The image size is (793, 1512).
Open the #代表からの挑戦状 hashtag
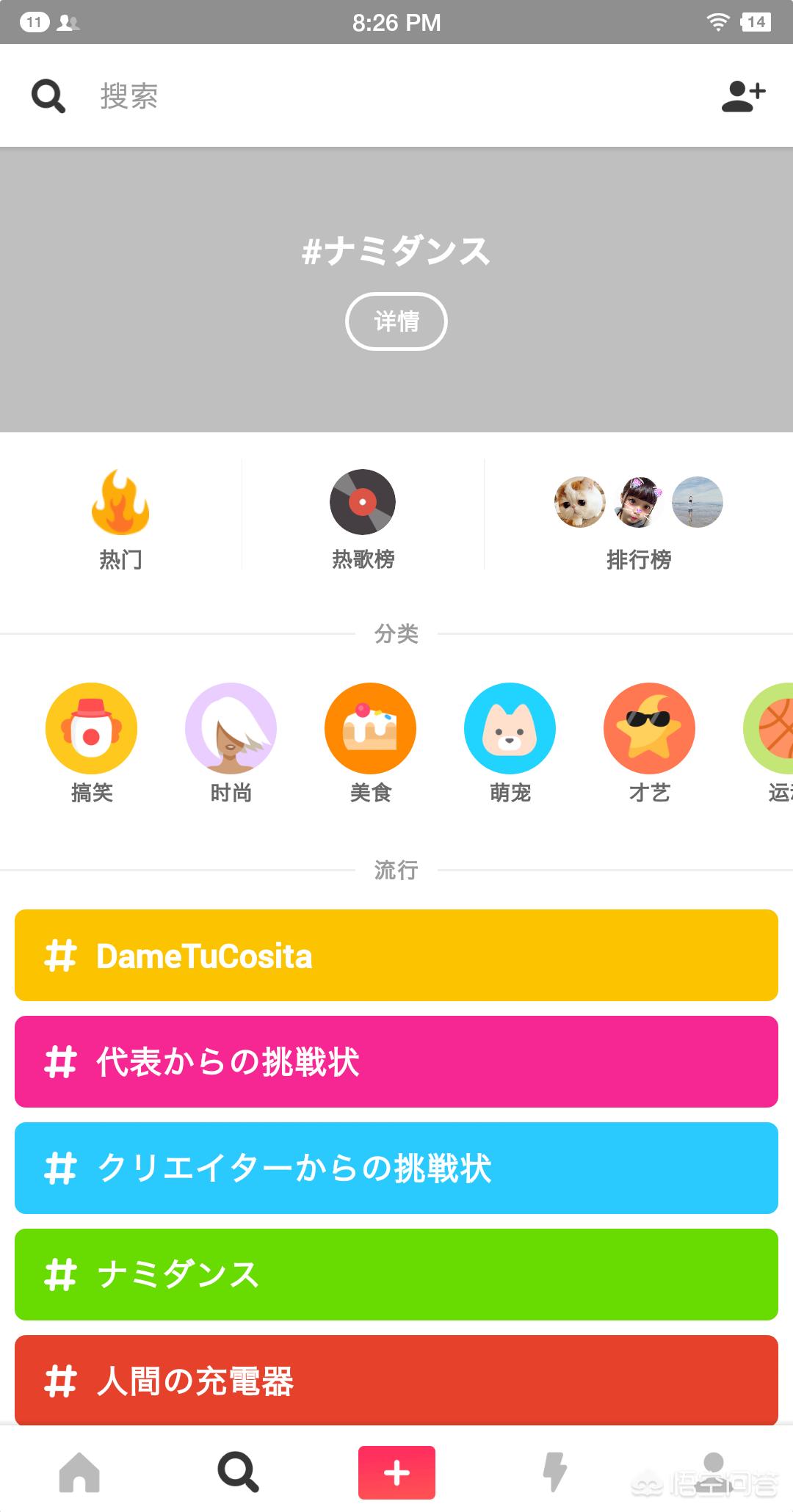pos(396,1061)
